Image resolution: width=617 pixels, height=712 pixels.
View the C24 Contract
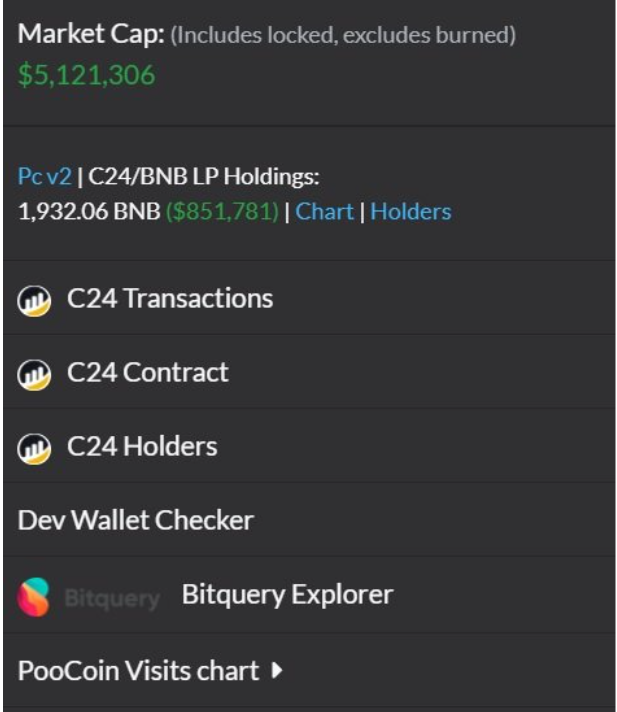click(147, 372)
